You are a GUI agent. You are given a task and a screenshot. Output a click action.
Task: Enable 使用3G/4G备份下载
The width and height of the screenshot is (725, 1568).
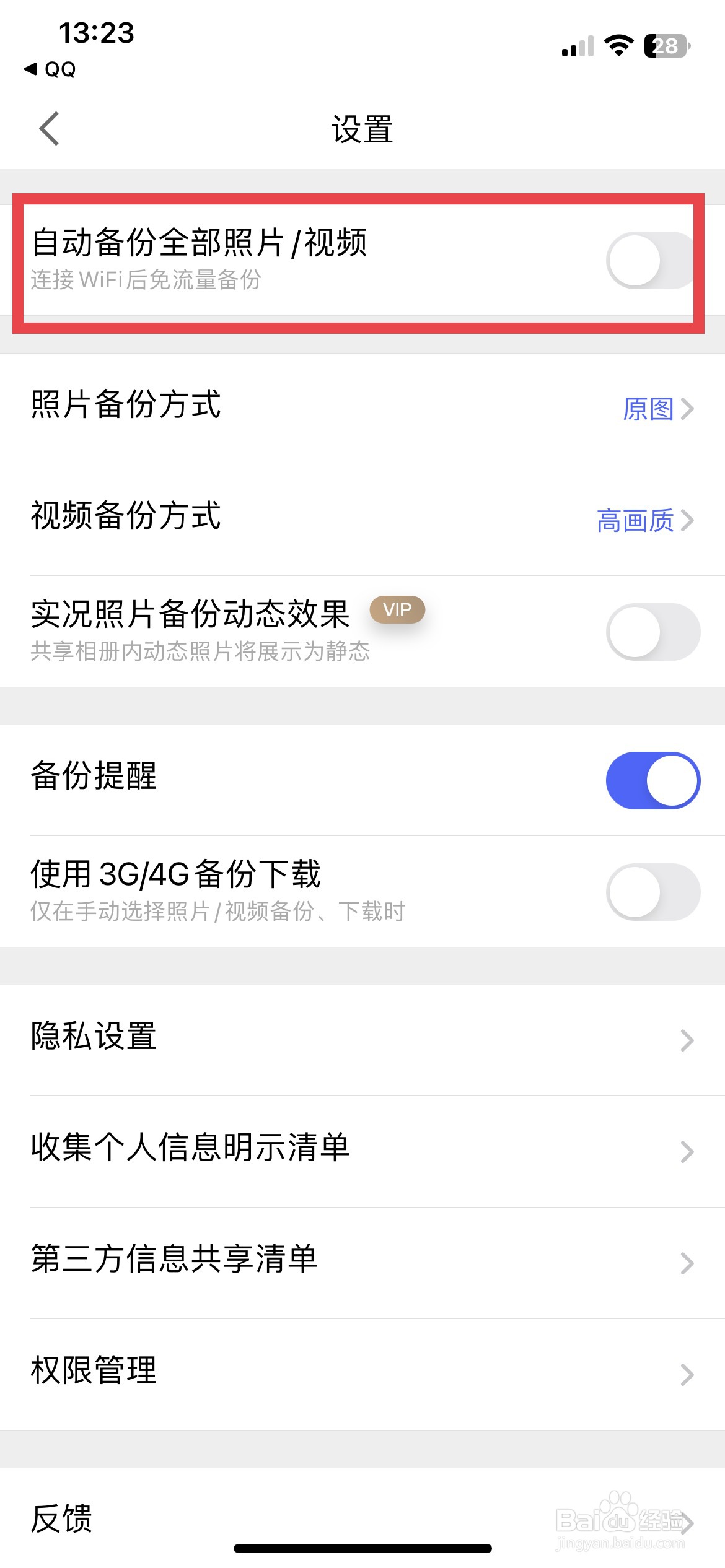pyautogui.click(x=652, y=892)
